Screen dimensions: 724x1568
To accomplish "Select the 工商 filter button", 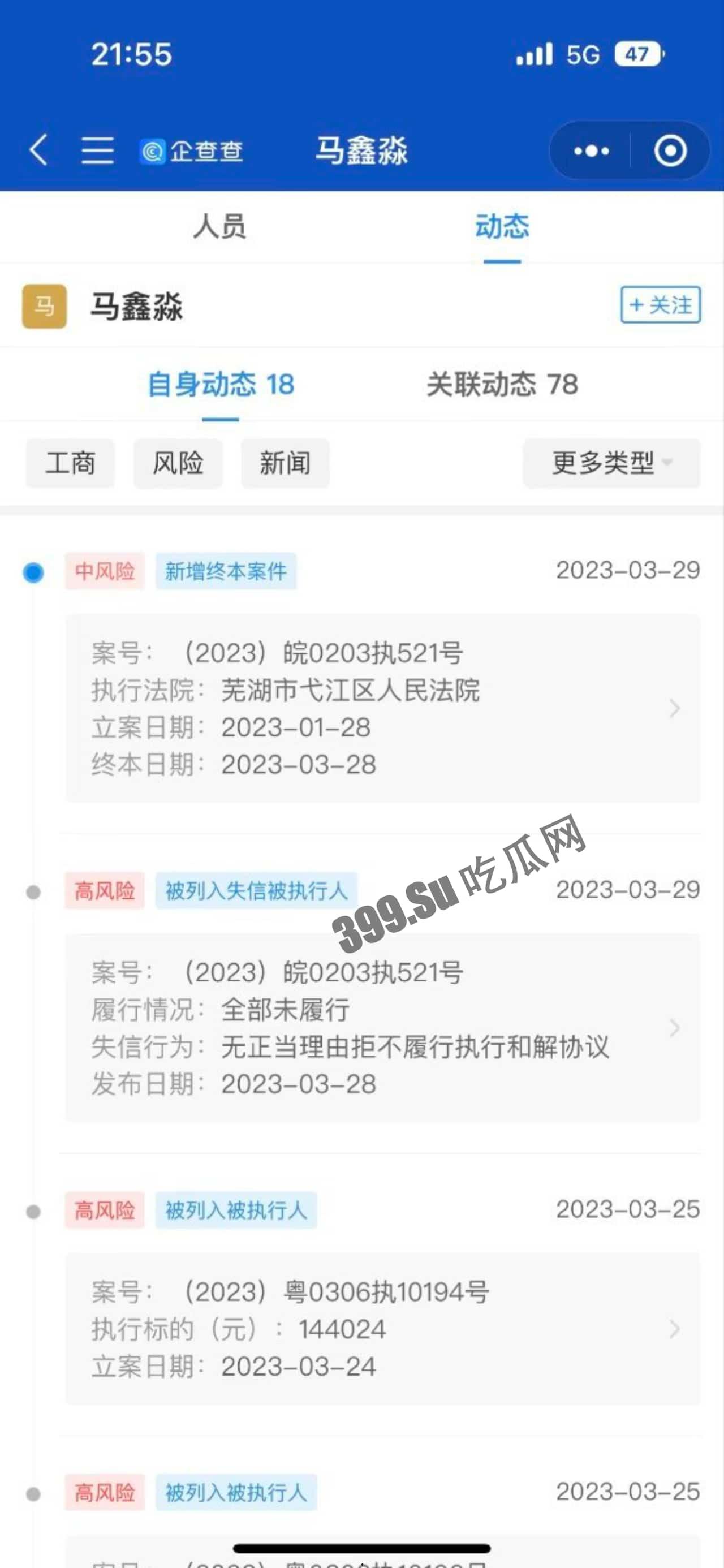I will click(70, 463).
